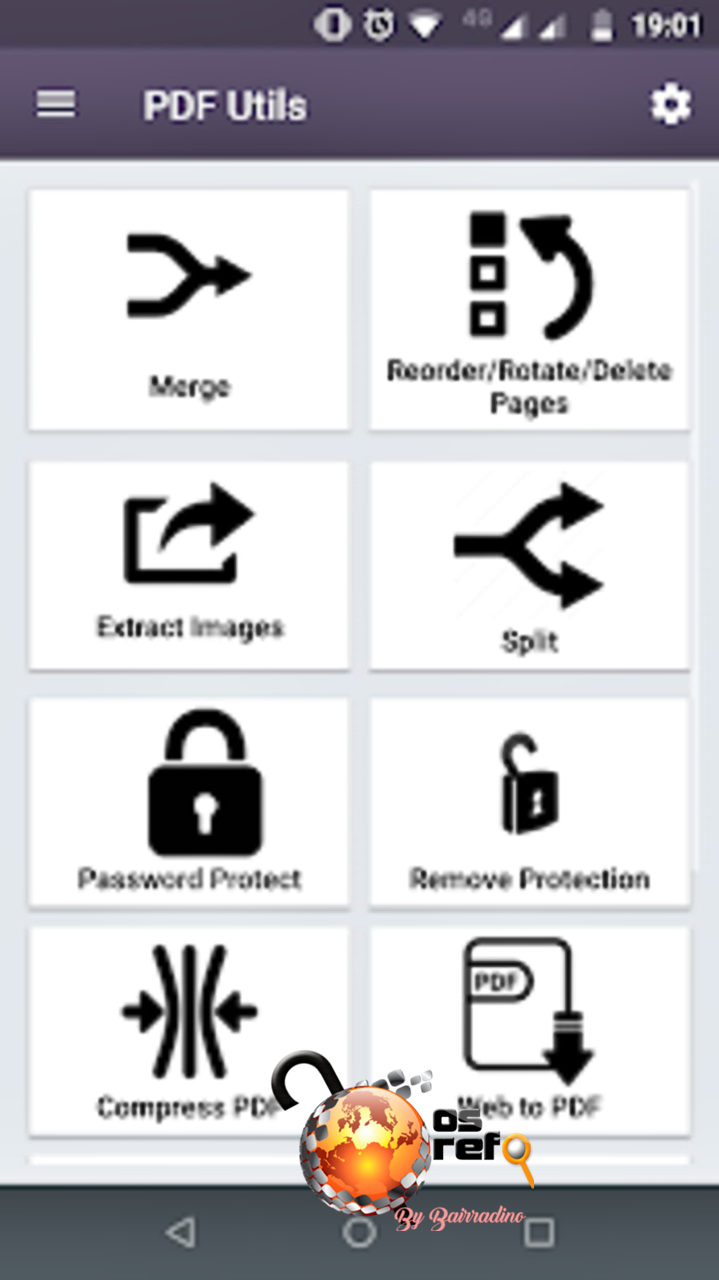719x1280 pixels.
Task: Open recent apps from the navigation bar
Action: click(539, 1232)
